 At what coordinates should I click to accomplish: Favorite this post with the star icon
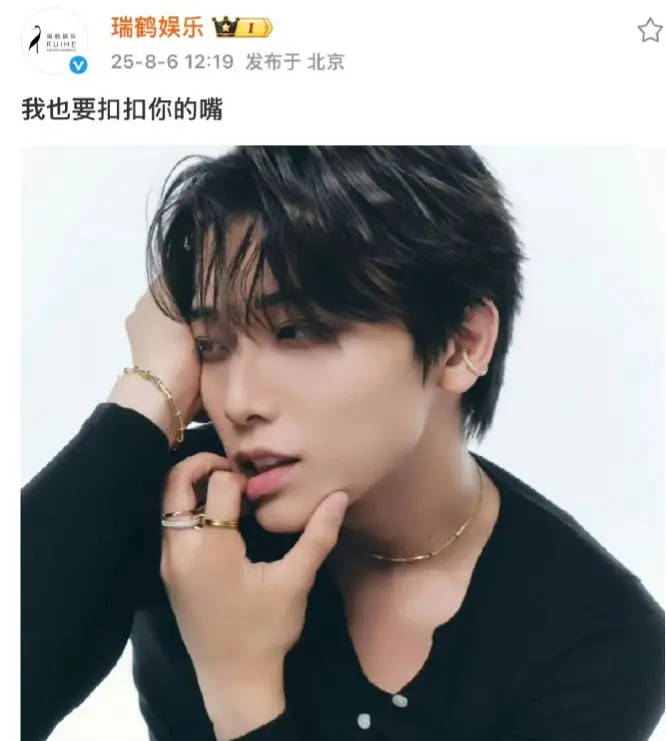pos(649,31)
